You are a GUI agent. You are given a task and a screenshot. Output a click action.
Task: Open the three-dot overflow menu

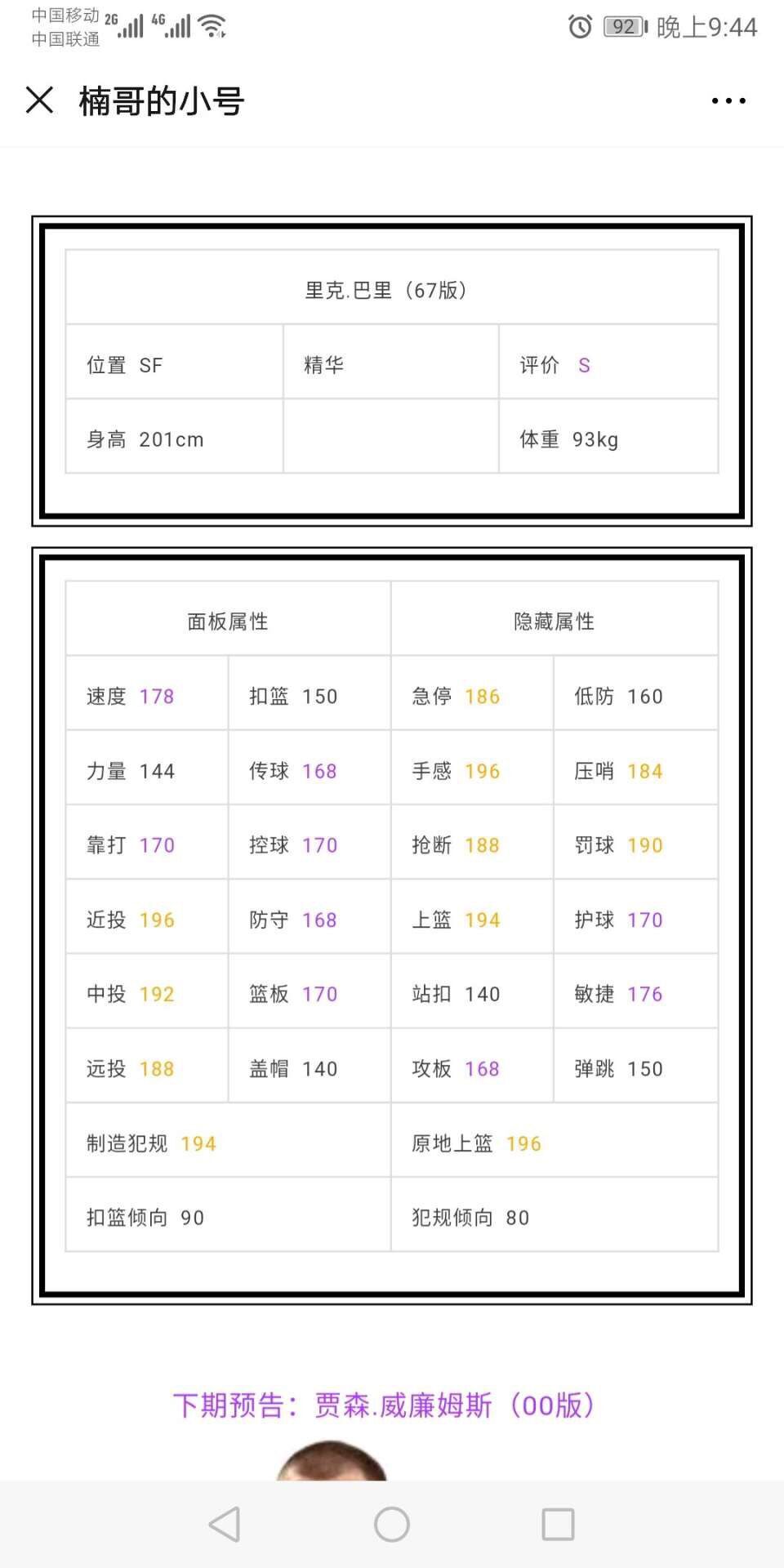728,101
